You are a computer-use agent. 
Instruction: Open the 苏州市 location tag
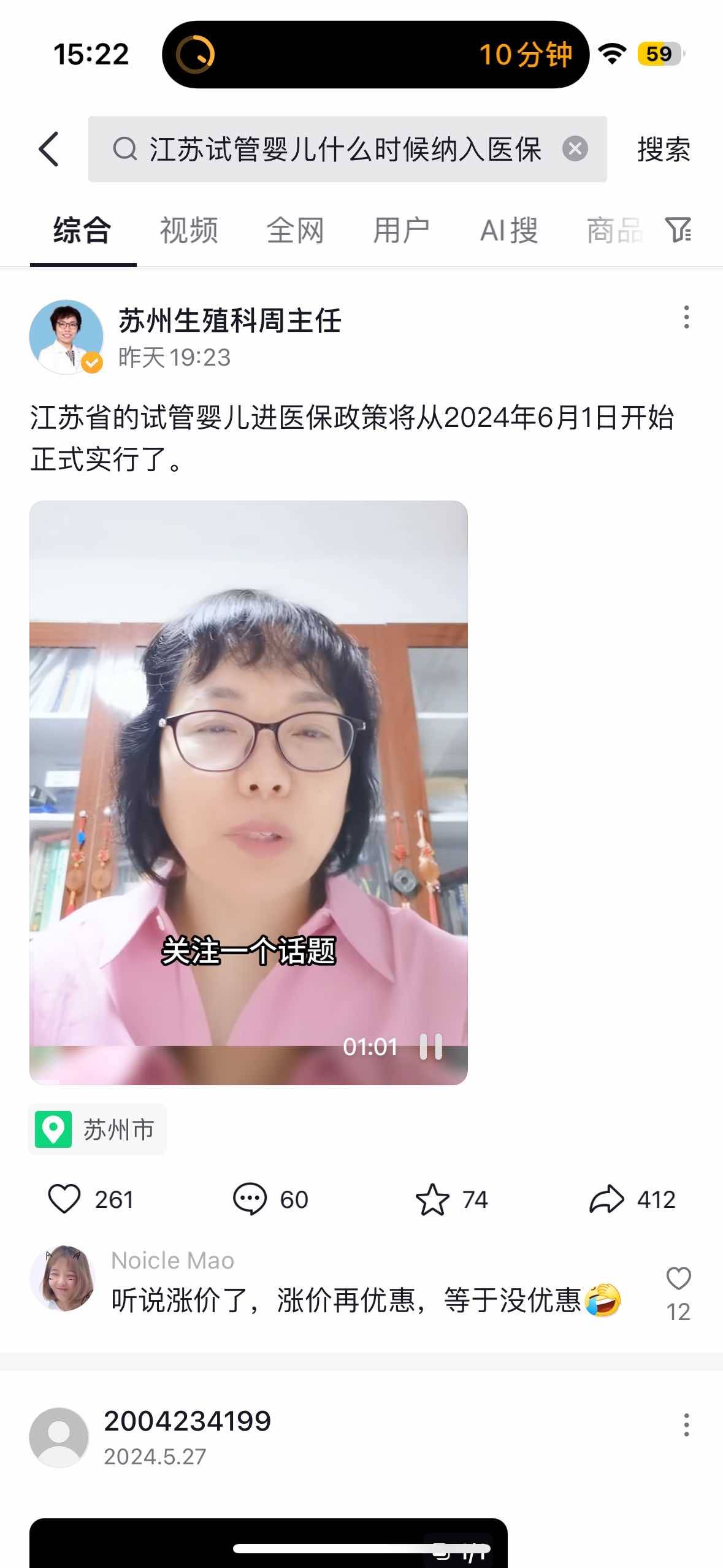(x=98, y=1129)
